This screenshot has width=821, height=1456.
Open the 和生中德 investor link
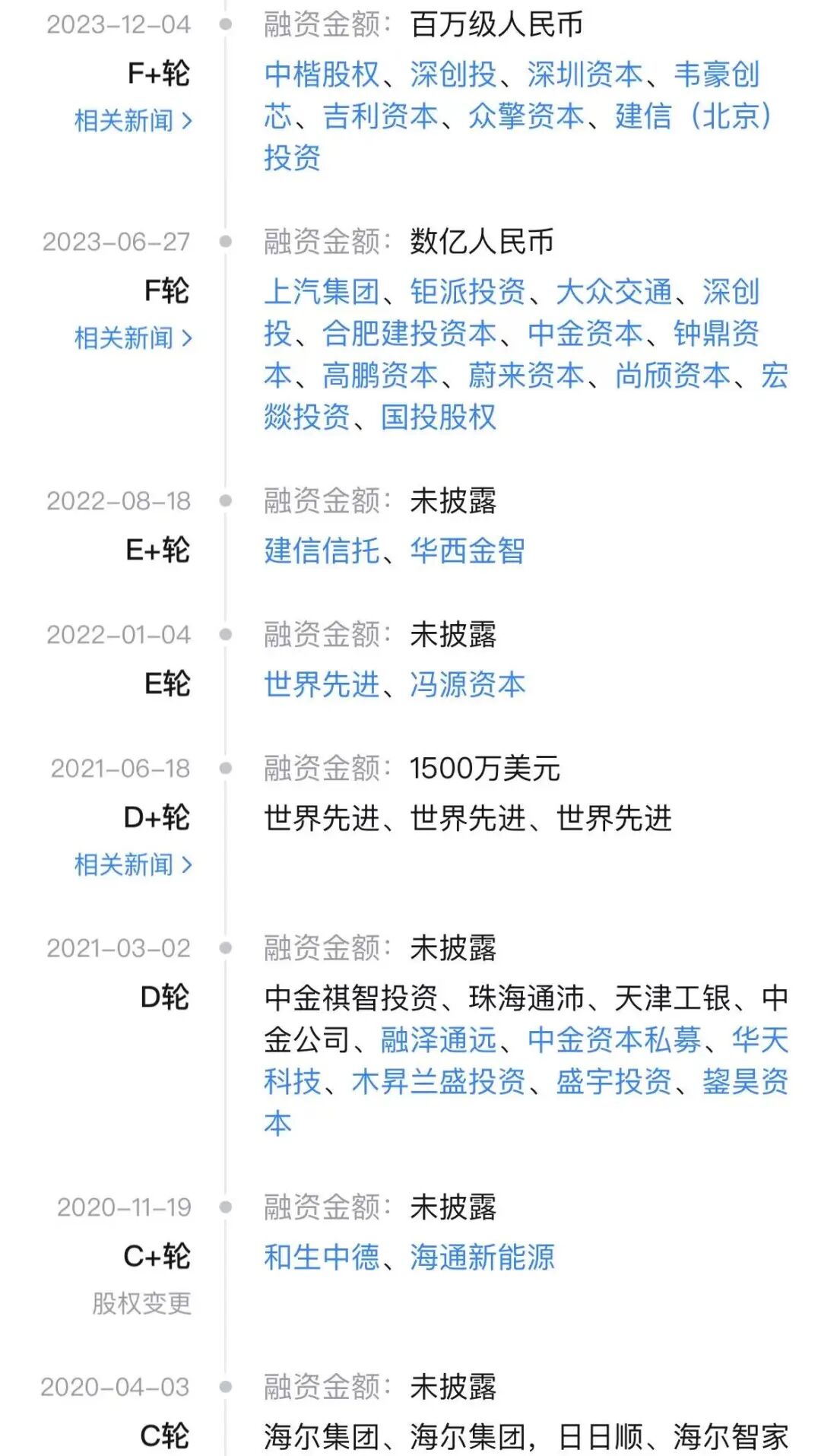322,1257
